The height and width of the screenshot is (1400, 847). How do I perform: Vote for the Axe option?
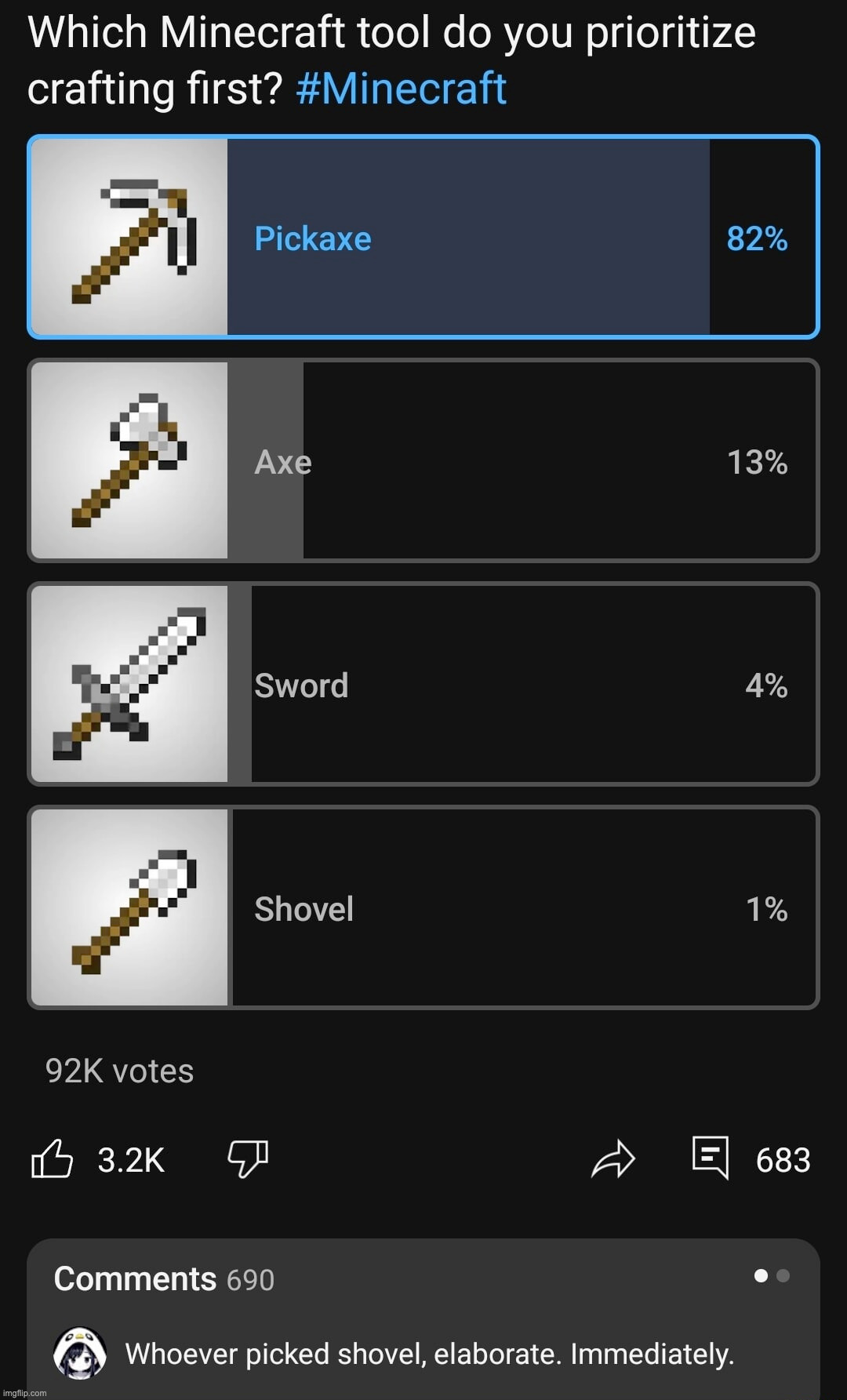click(x=423, y=461)
